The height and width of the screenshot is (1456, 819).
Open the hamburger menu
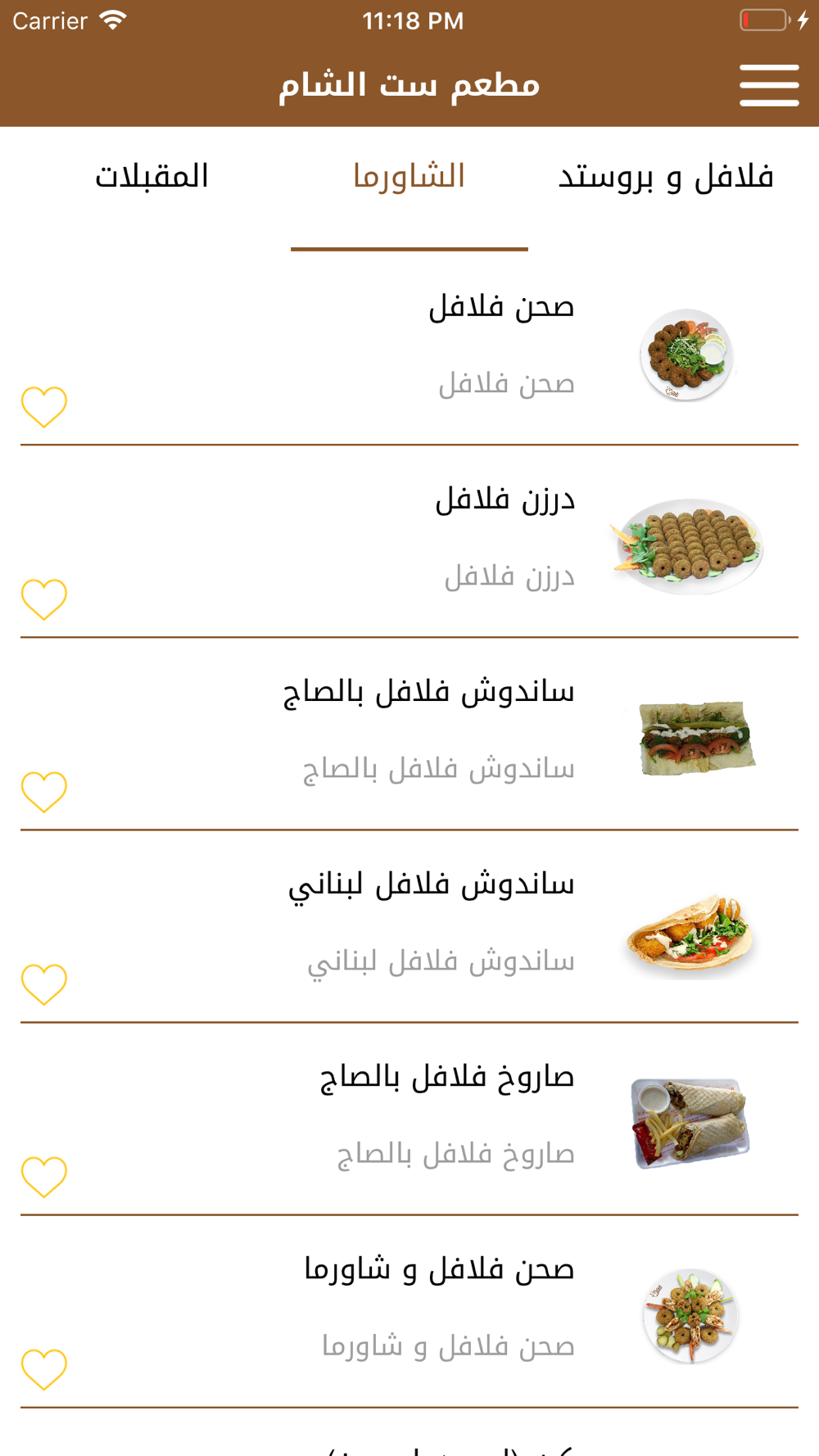769,85
